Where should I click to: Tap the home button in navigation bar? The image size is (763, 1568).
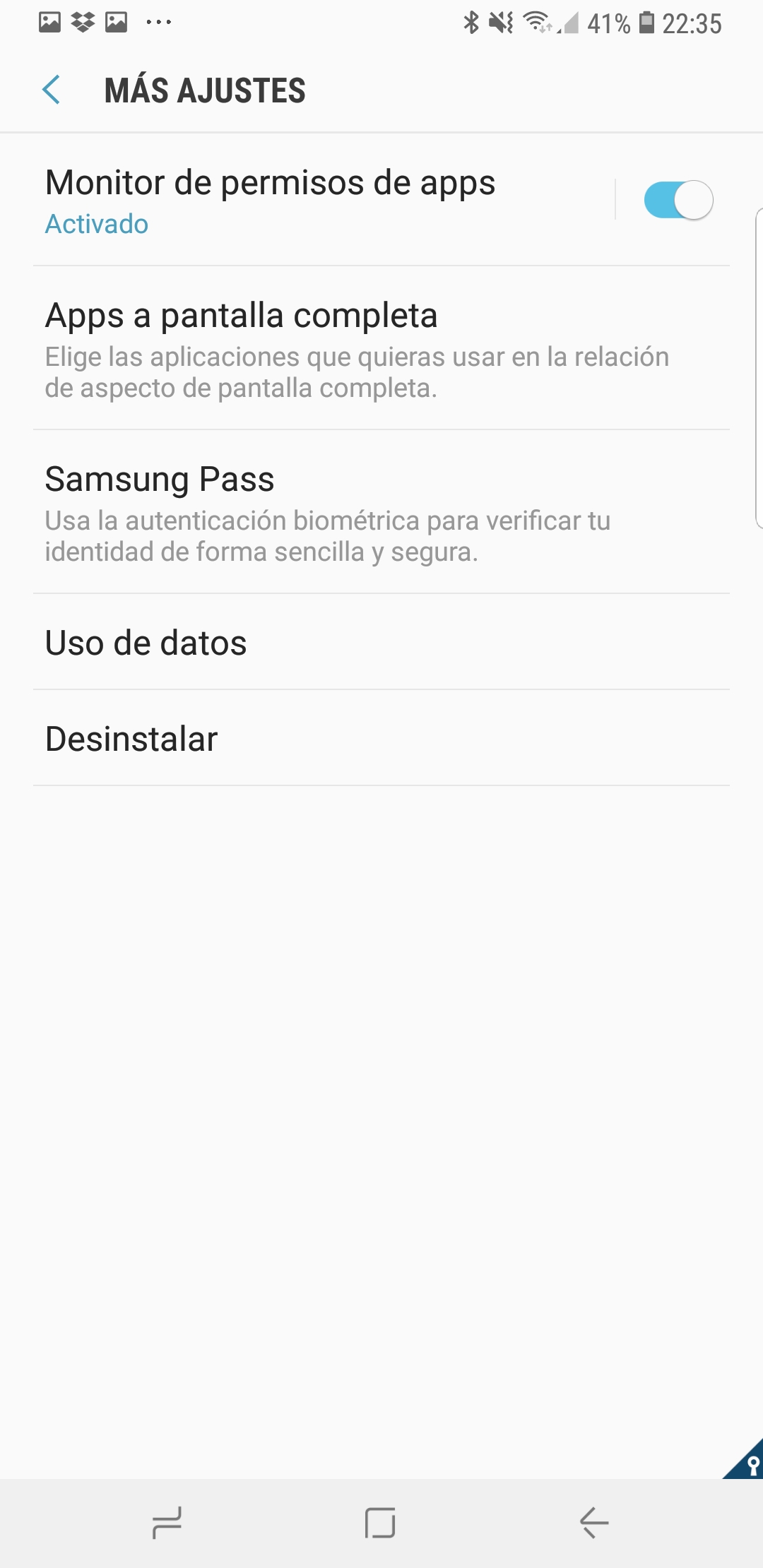coord(380,1523)
